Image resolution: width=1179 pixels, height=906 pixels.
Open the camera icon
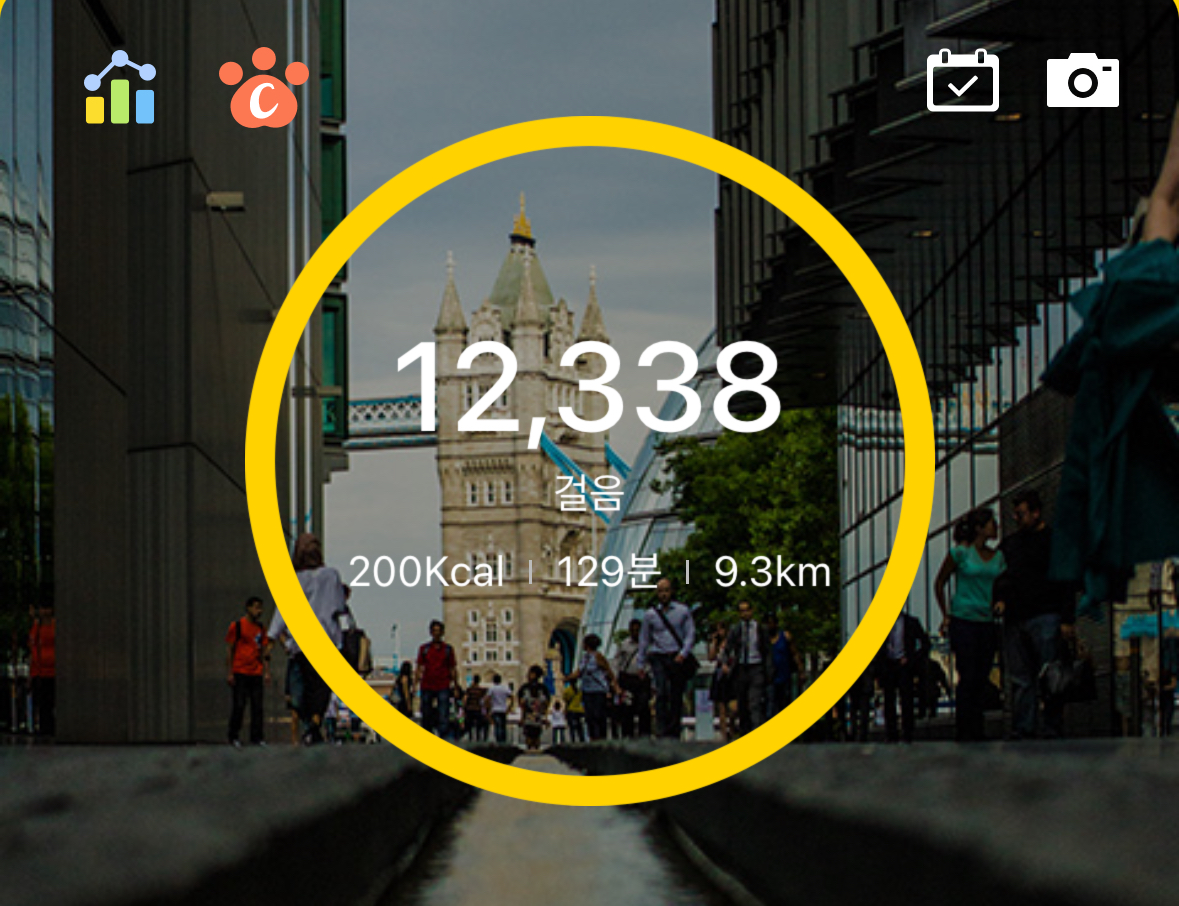pyautogui.click(x=1082, y=80)
